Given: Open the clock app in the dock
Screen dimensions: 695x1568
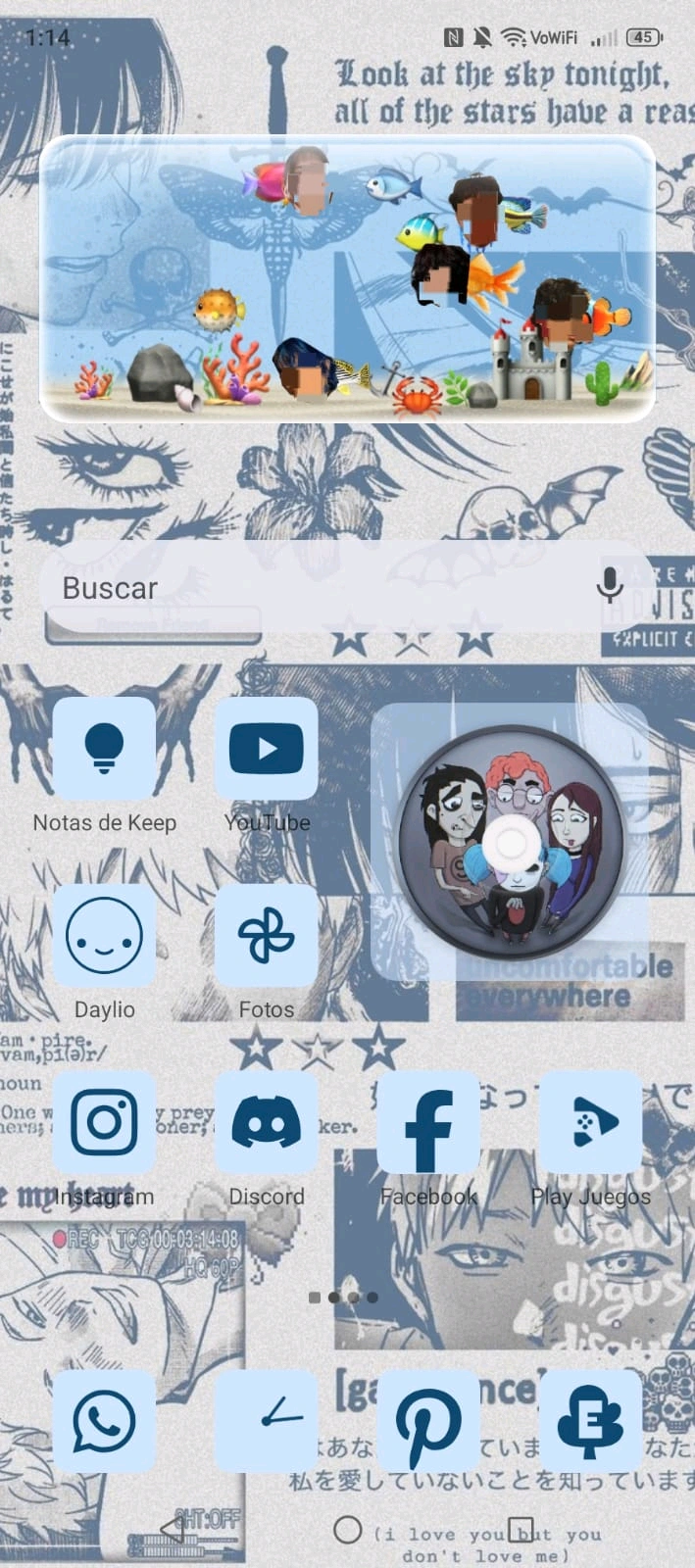Looking at the screenshot, I should (266, 1421).
